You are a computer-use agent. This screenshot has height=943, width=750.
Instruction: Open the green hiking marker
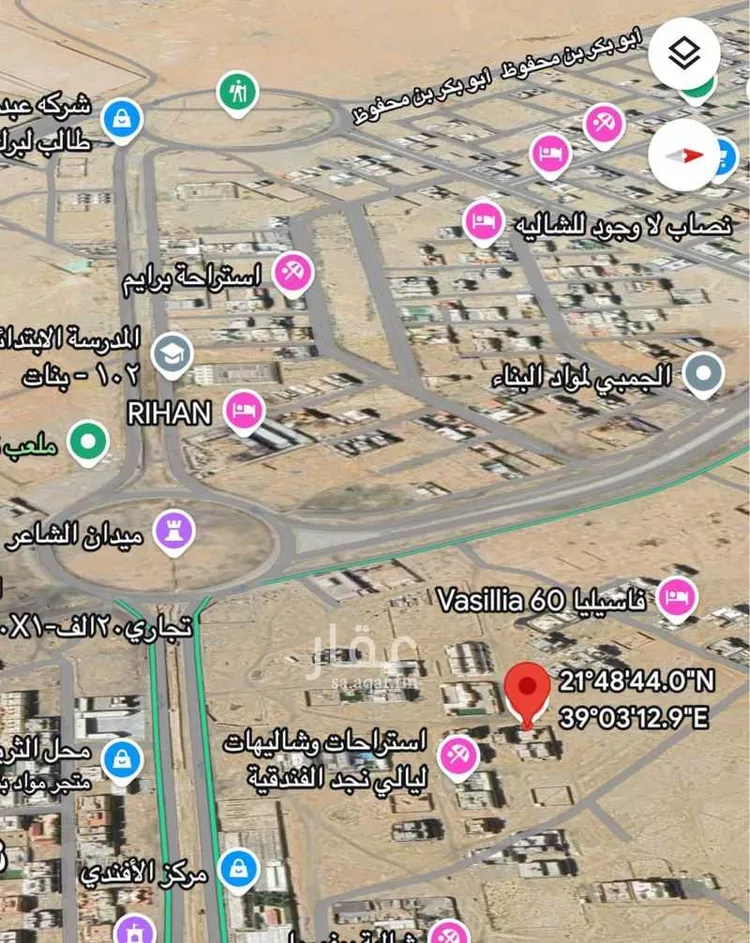click(x=238, y=93)
